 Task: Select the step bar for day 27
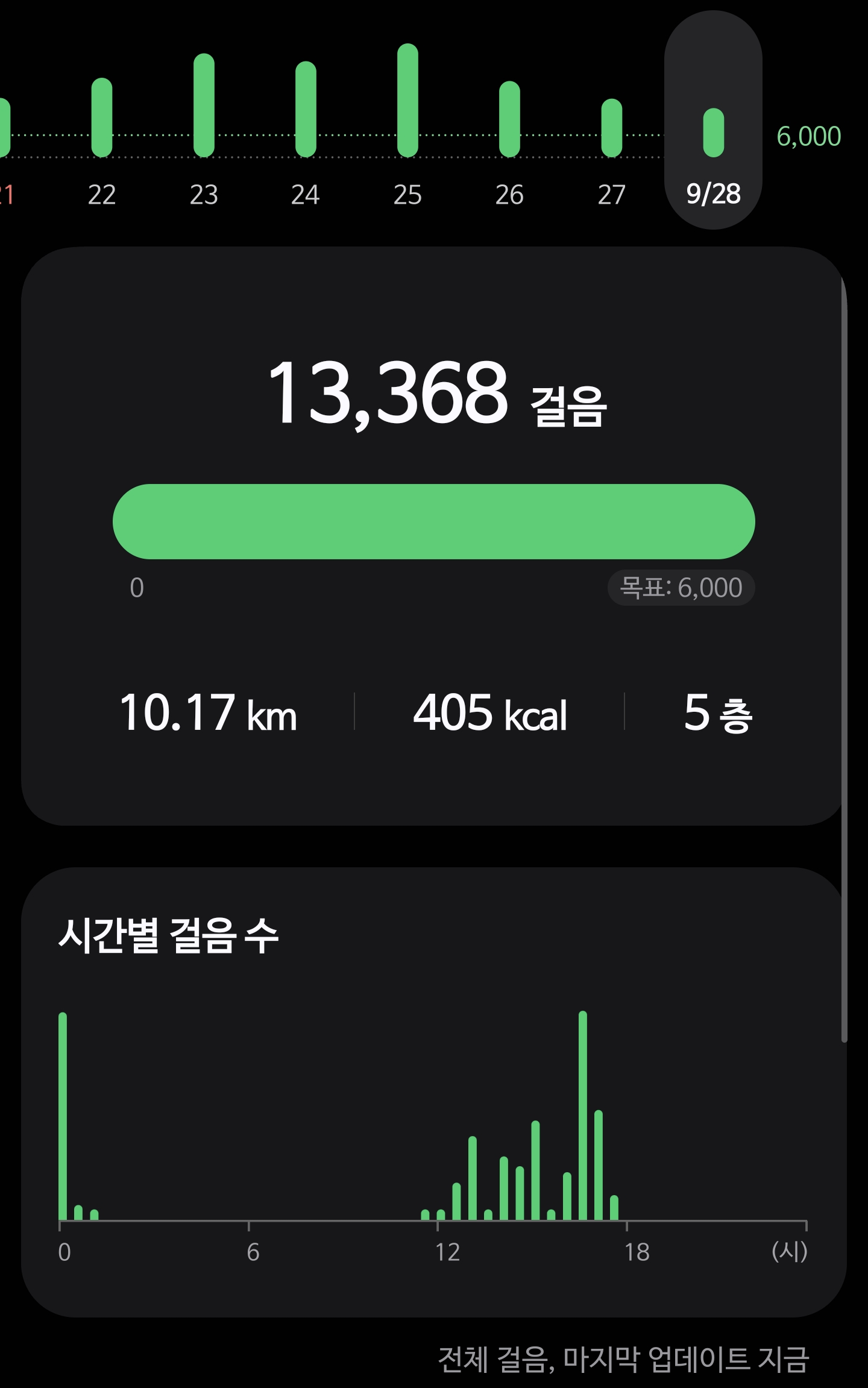[611, 128]
